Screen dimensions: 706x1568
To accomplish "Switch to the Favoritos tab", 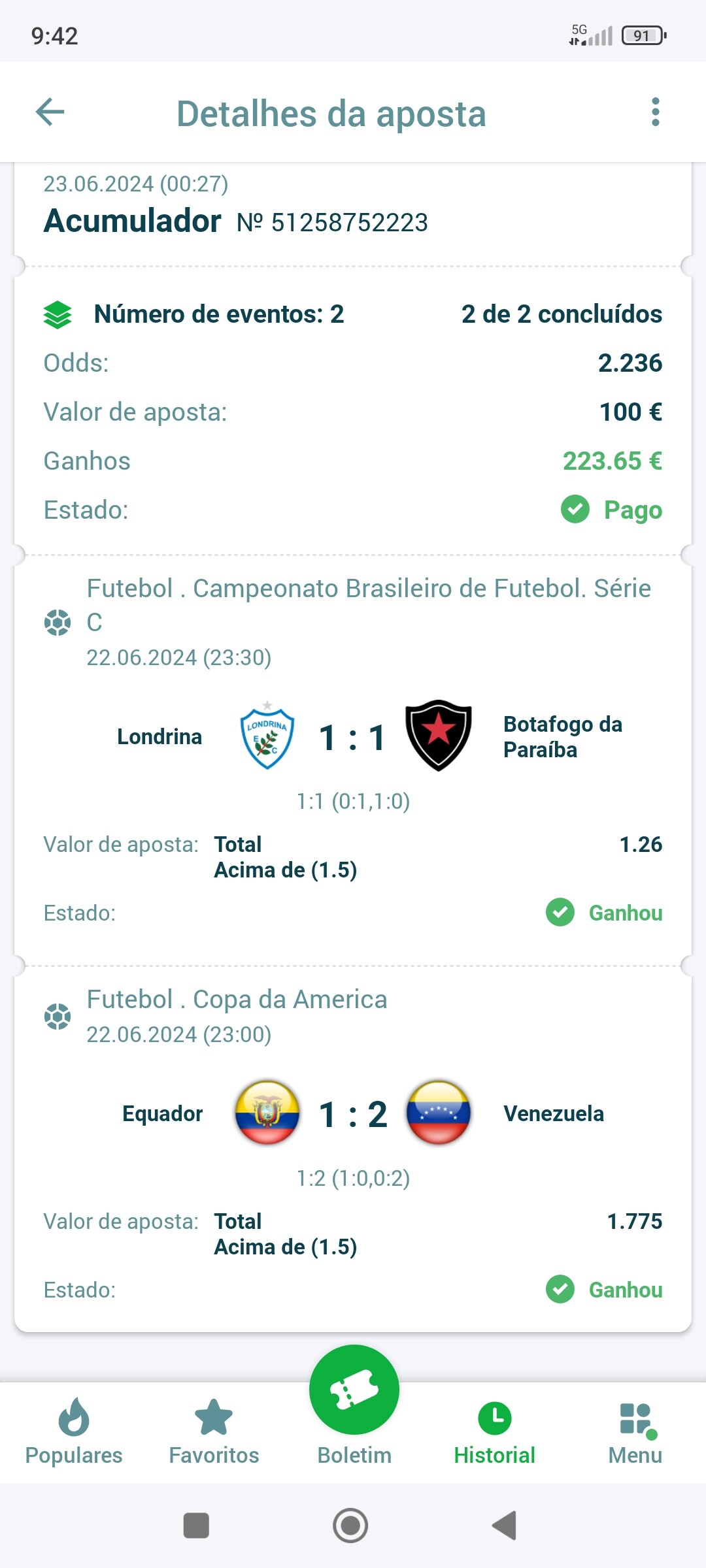I will tap(214, 1431).
